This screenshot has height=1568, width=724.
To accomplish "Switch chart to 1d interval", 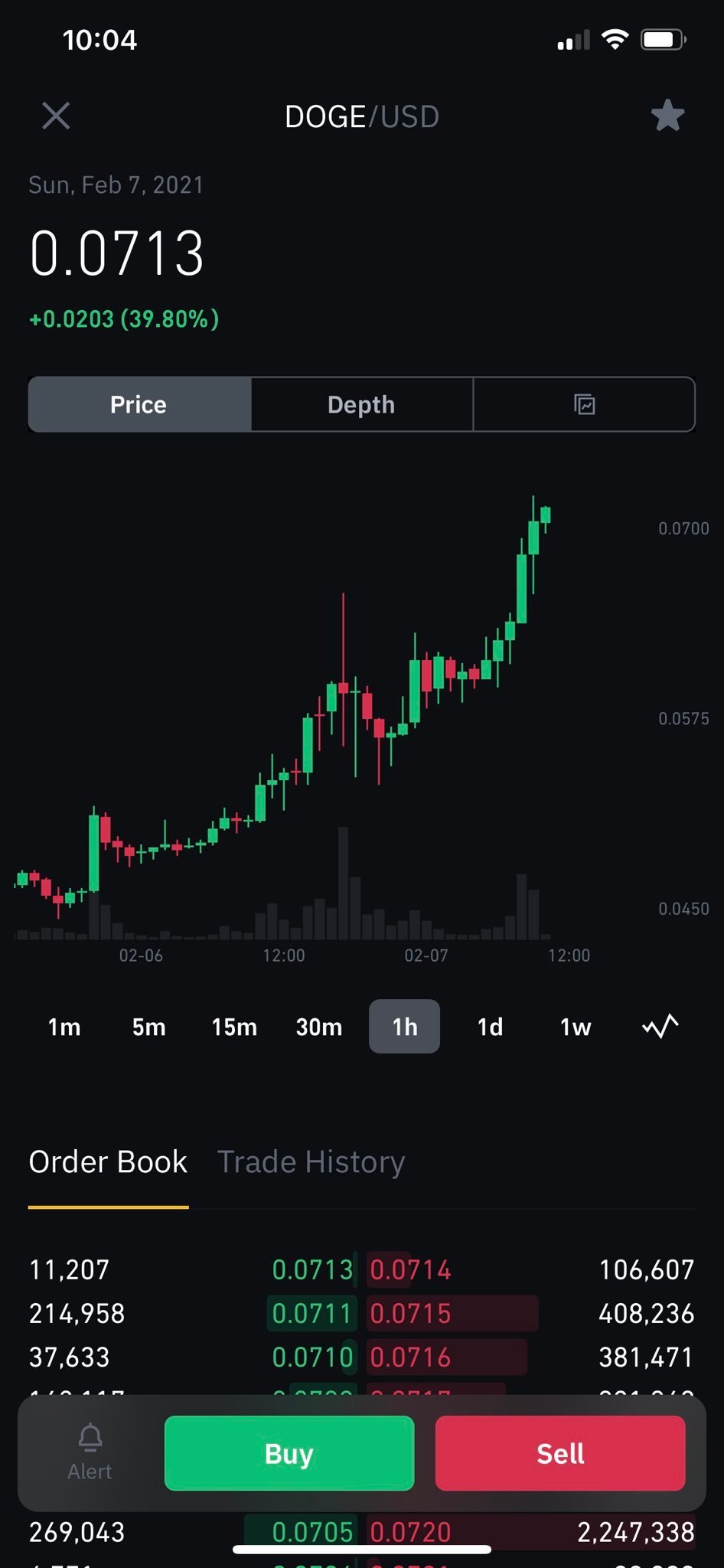I will pyautogui.click(x=490, y=1027).
